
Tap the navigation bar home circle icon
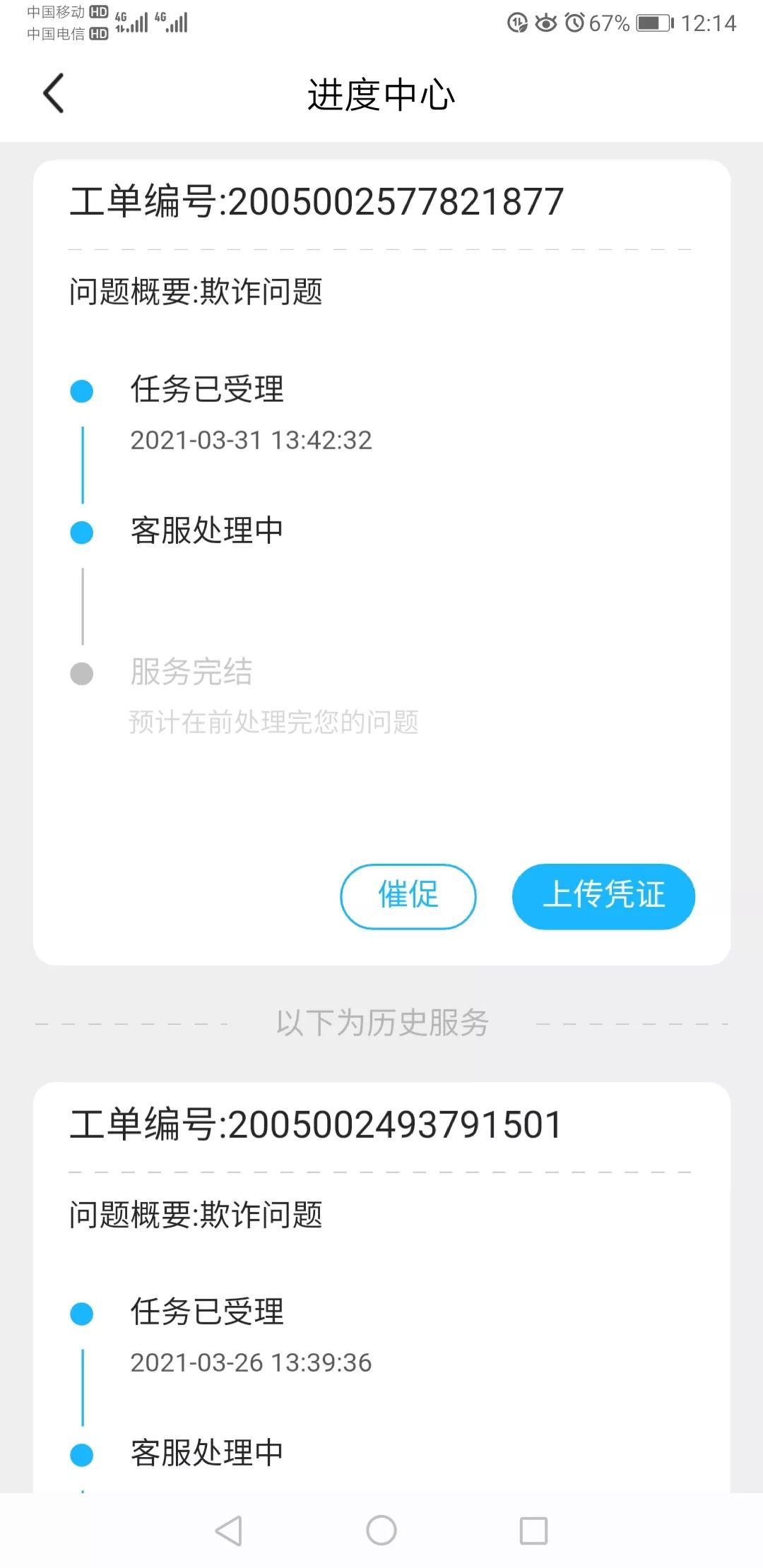click(381, 1530)
